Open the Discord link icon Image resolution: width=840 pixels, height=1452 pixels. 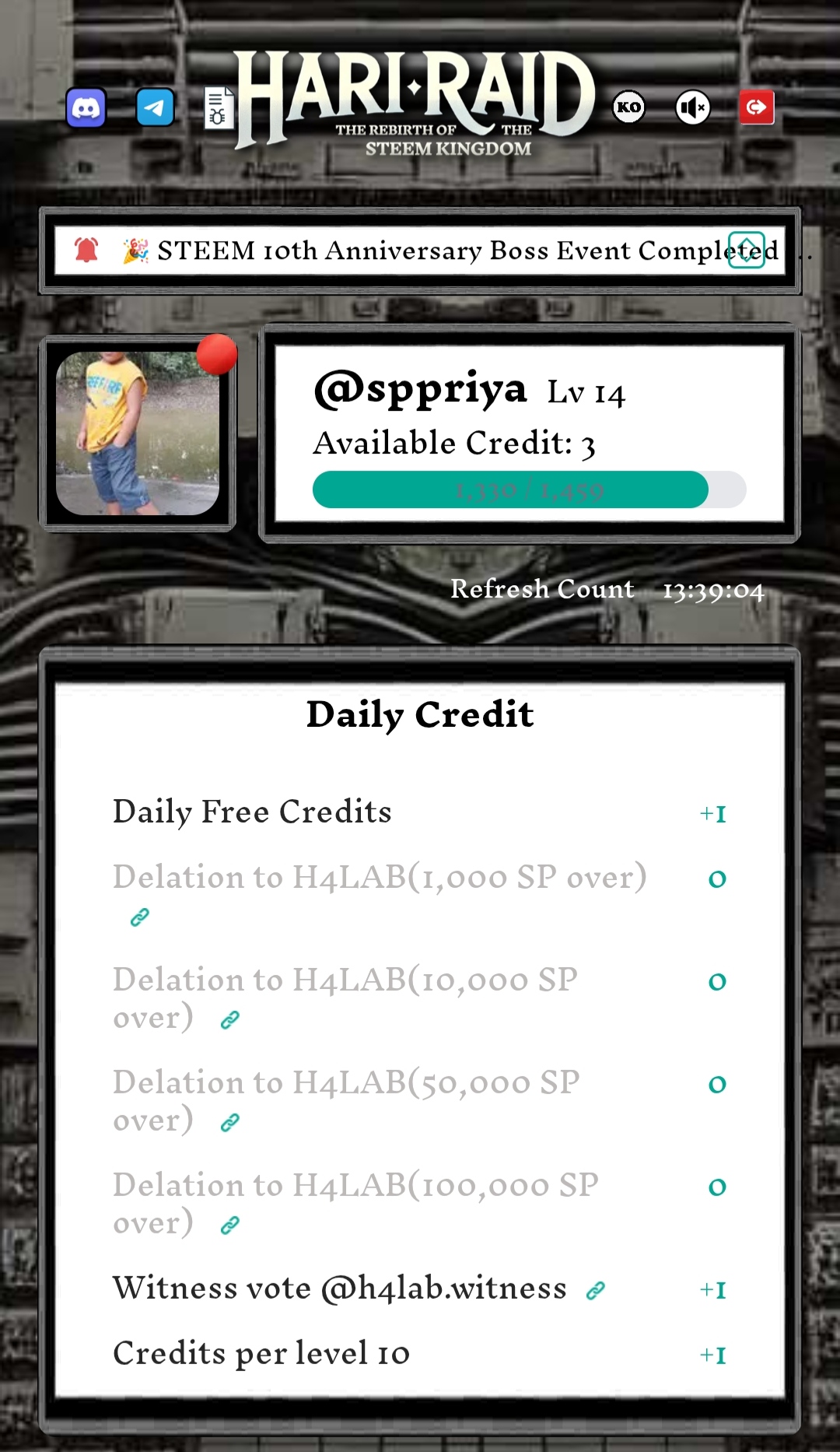86,107
